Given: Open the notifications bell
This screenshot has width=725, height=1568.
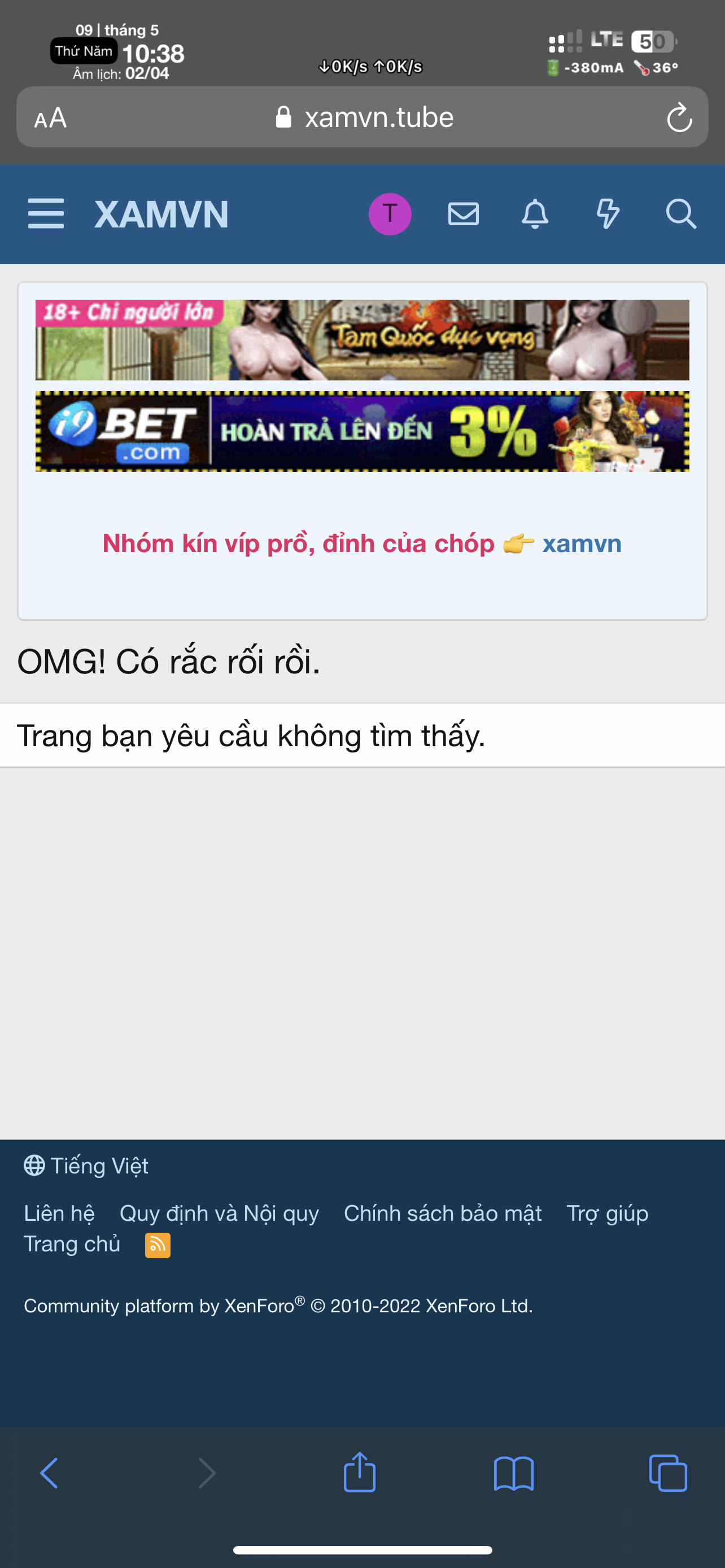Looking at the screenshot, I should [535, 214].
